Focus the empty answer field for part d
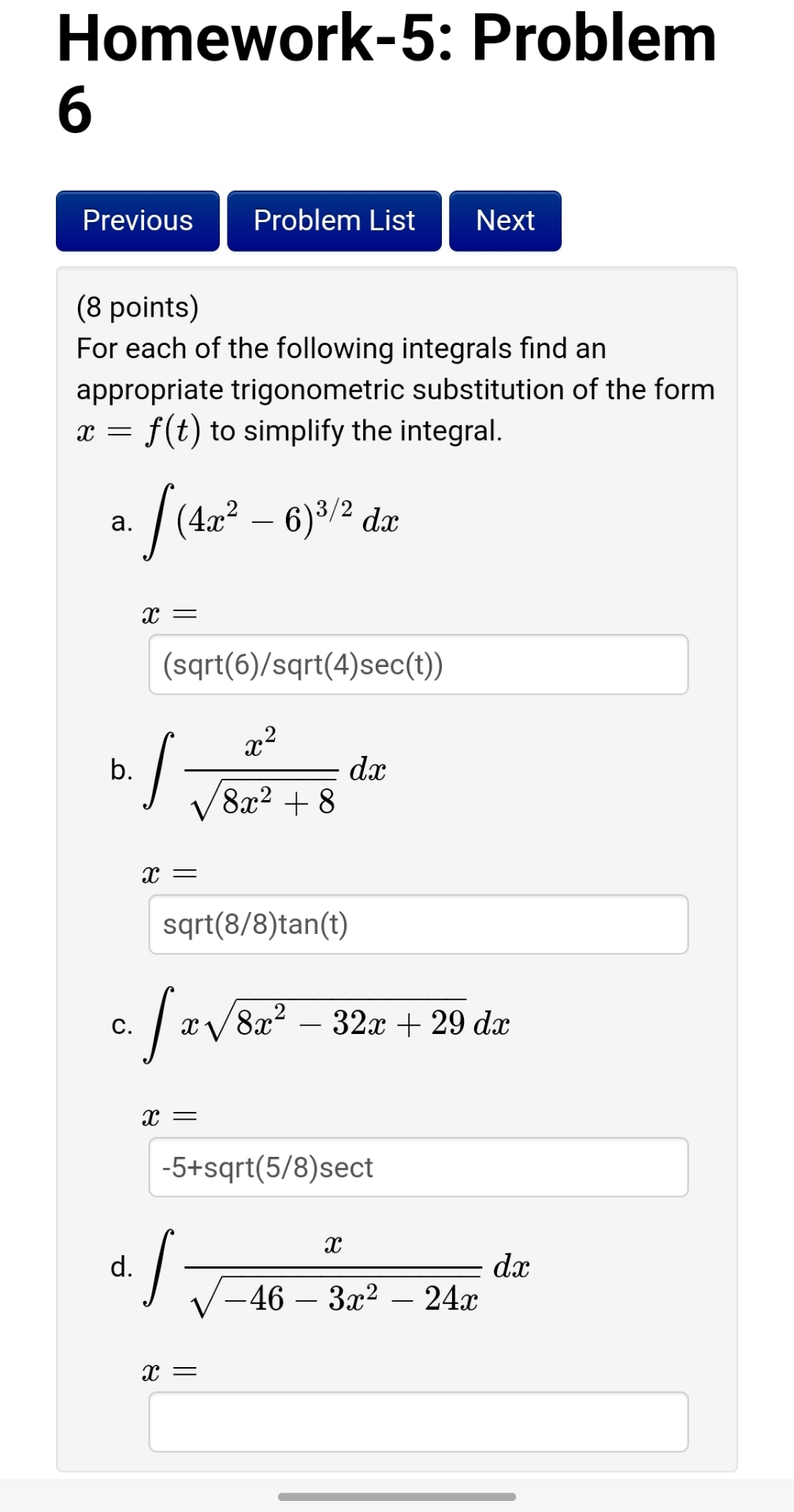 418,1424
